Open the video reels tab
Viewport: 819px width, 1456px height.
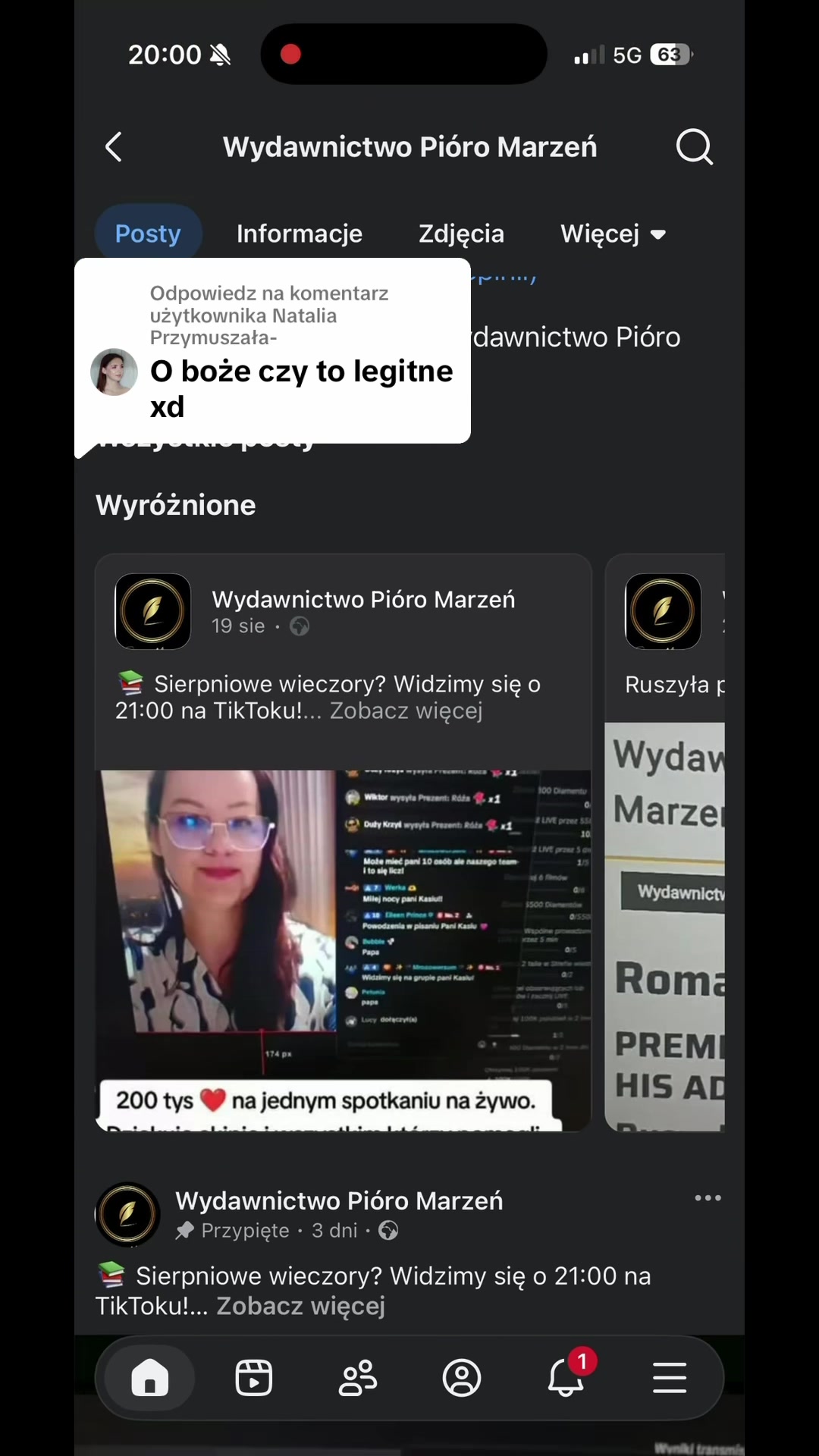(253, 1377)
